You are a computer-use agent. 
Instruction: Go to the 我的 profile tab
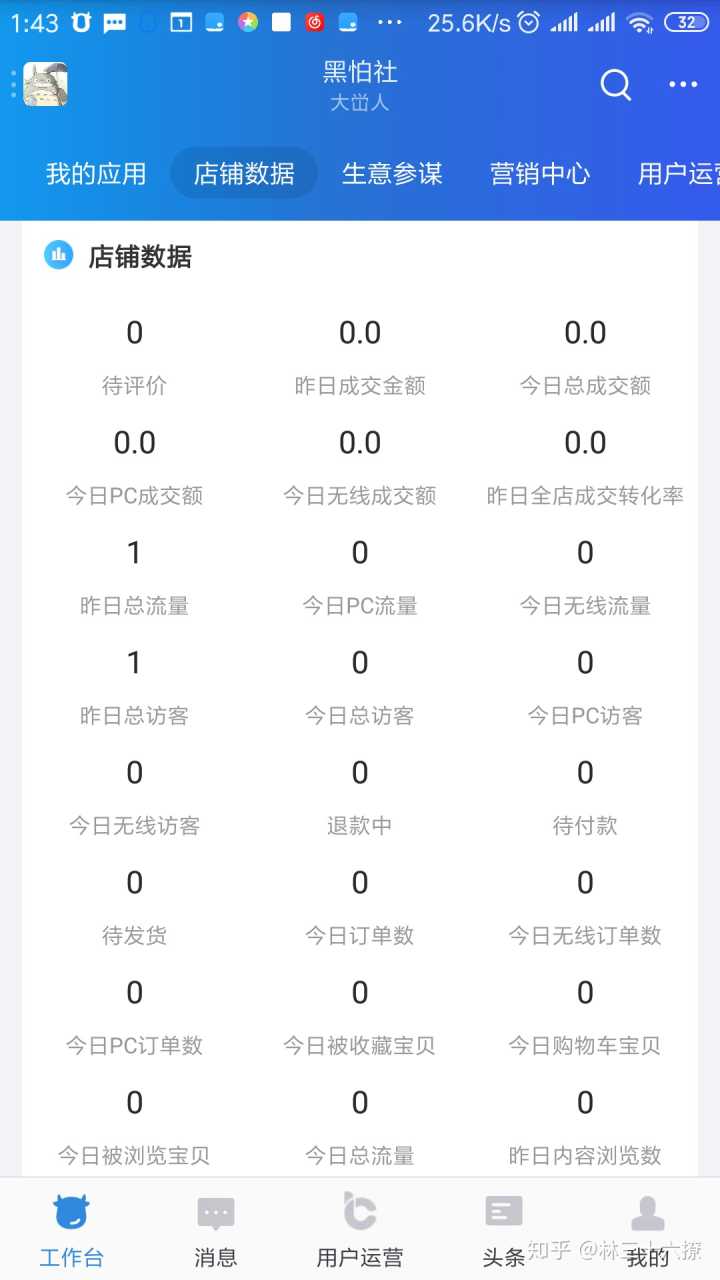pyautogui.click(x=647, y=1229)
